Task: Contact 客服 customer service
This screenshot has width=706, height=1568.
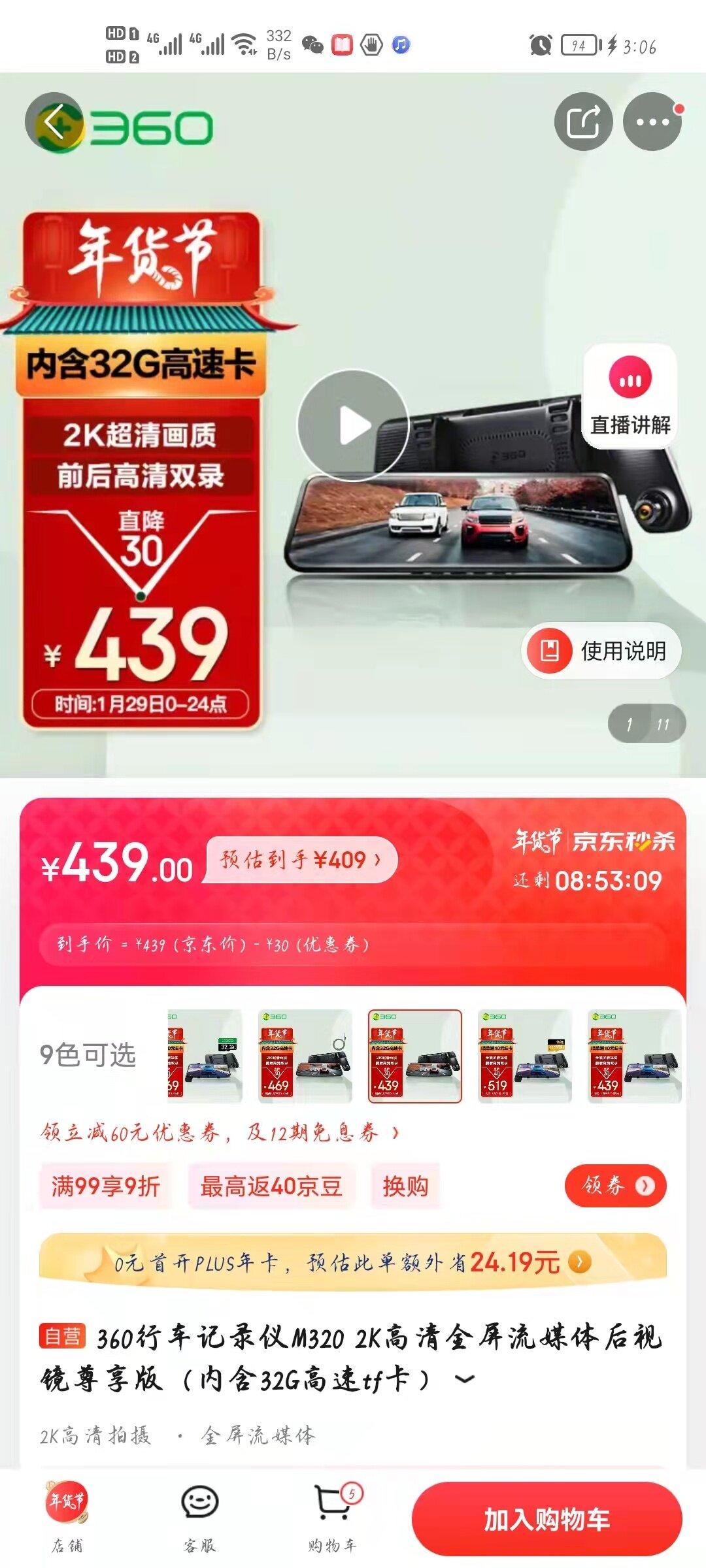Action: [199, 1517]
